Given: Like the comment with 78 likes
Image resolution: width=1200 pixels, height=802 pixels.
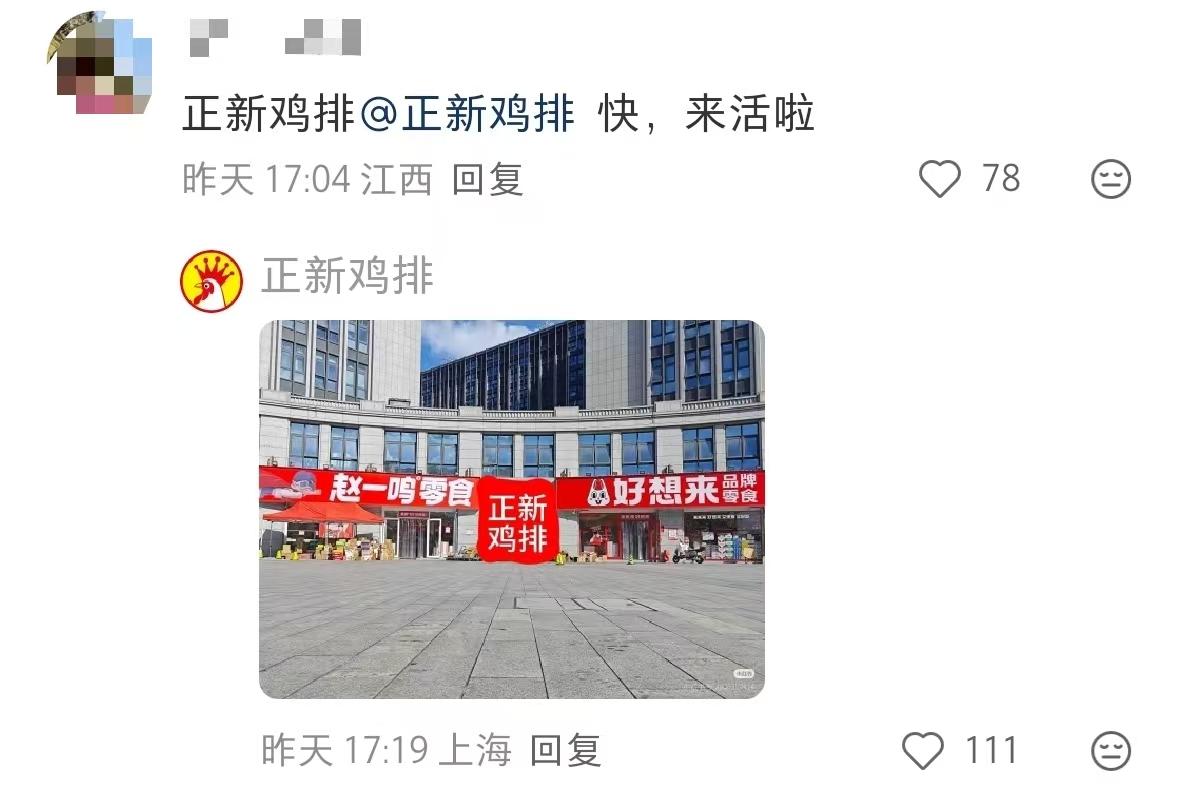Looking at the screenshot, I should click(939, 180).
